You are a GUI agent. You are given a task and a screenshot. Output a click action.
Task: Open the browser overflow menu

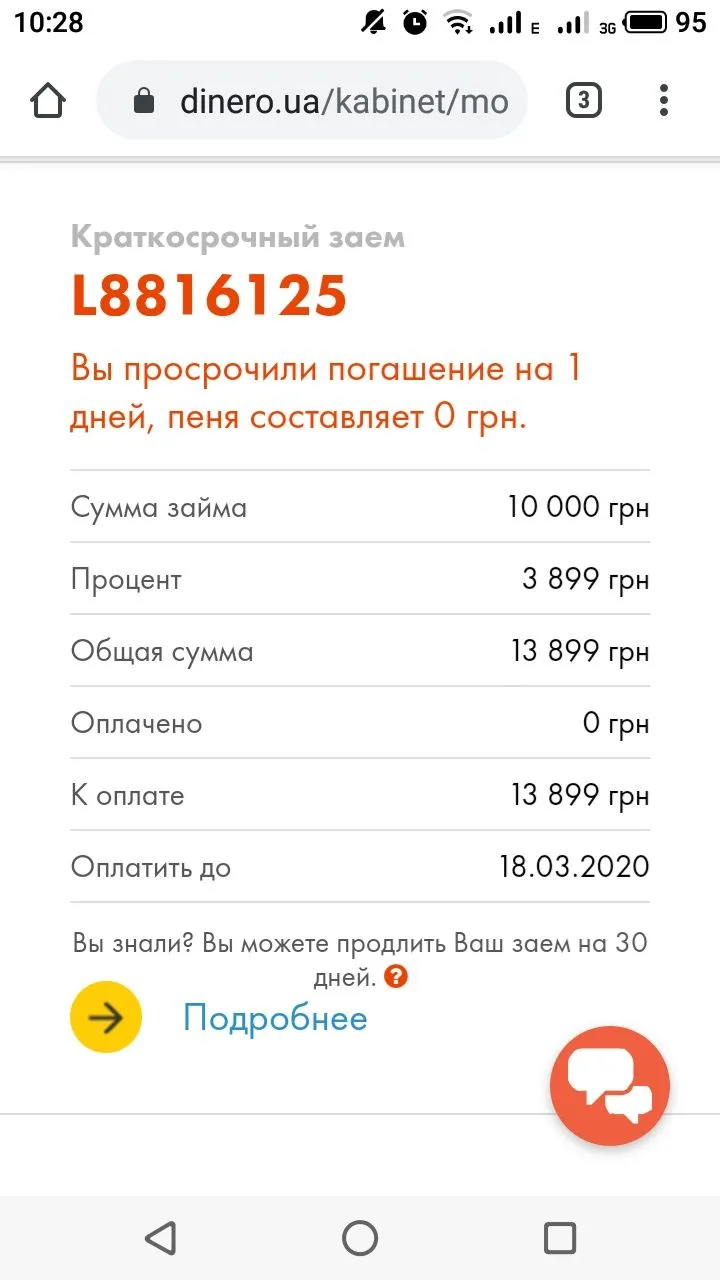coord(664,100)
